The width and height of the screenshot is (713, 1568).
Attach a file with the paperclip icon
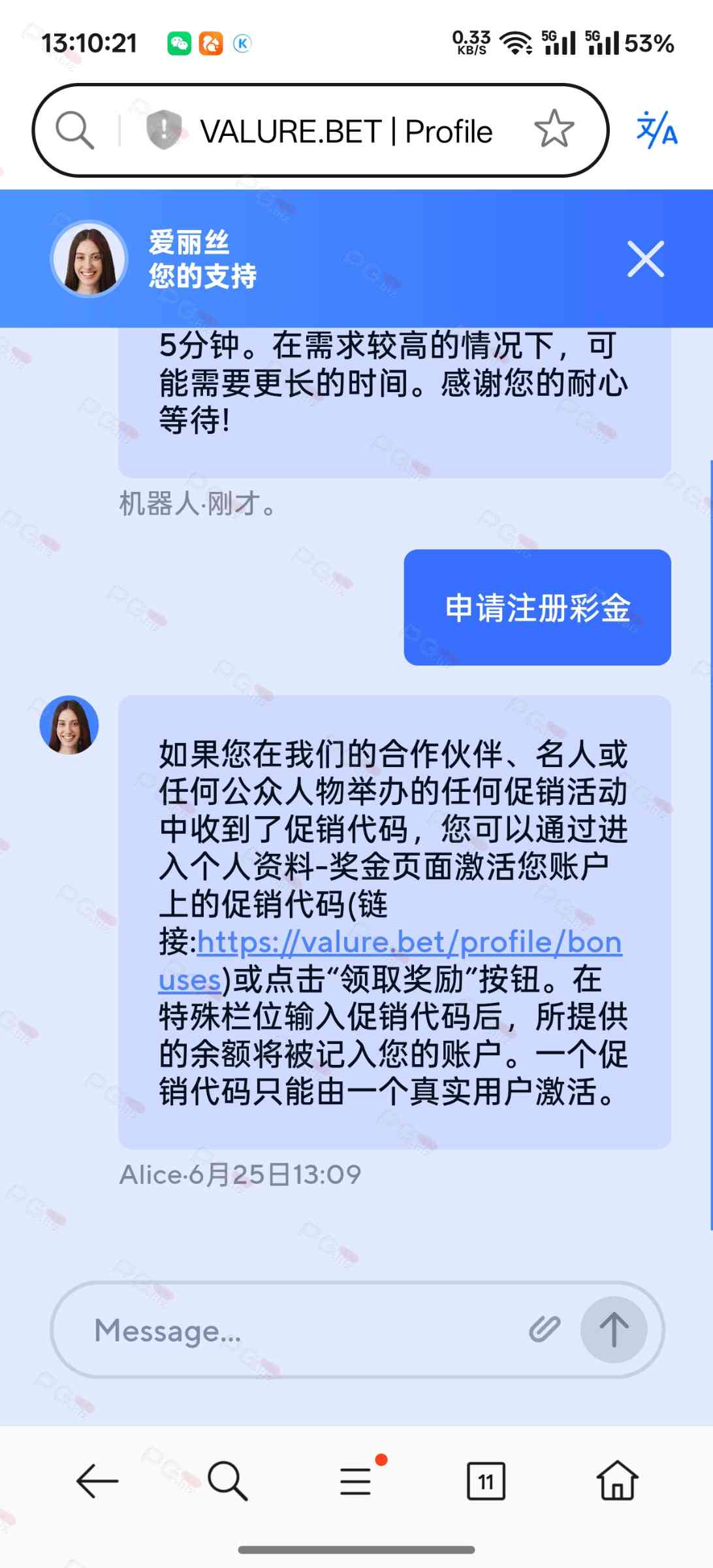pyautogui.click(x=545, y=1329)
